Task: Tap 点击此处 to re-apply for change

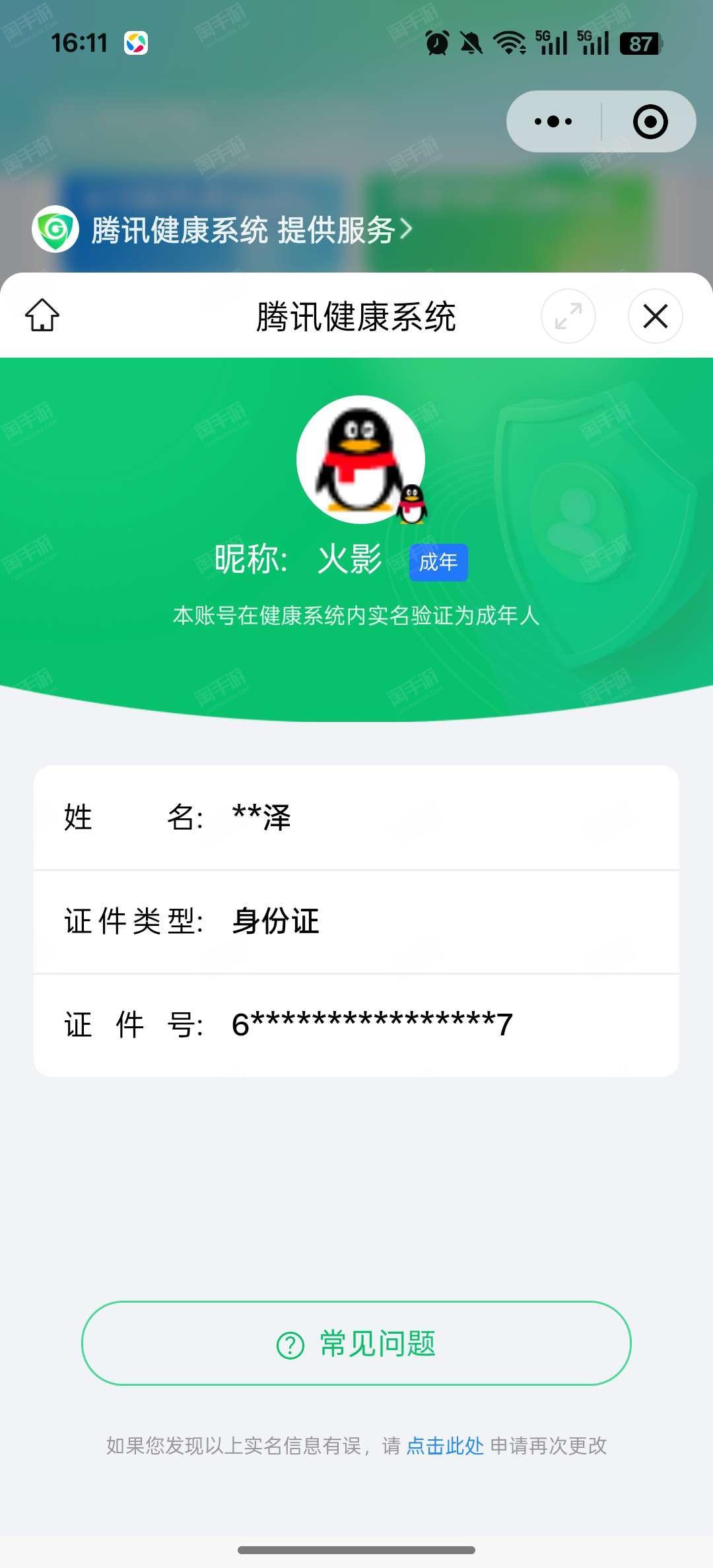Action: coord(445,1446)
